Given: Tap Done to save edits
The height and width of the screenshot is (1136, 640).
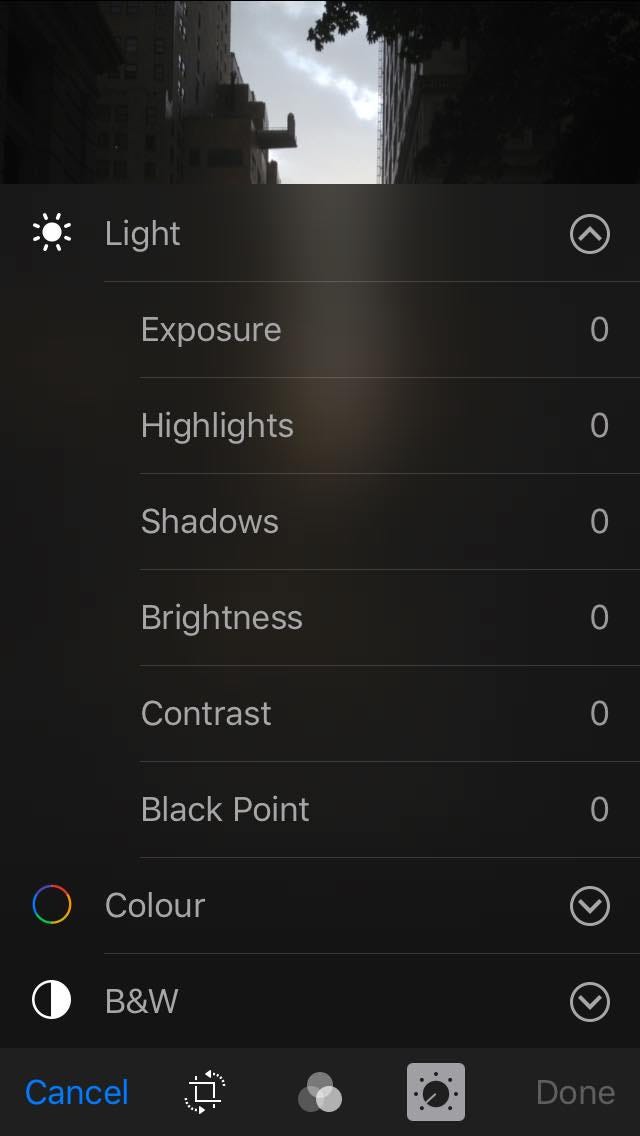Looking at the screenshot, I should (575, 1092).
